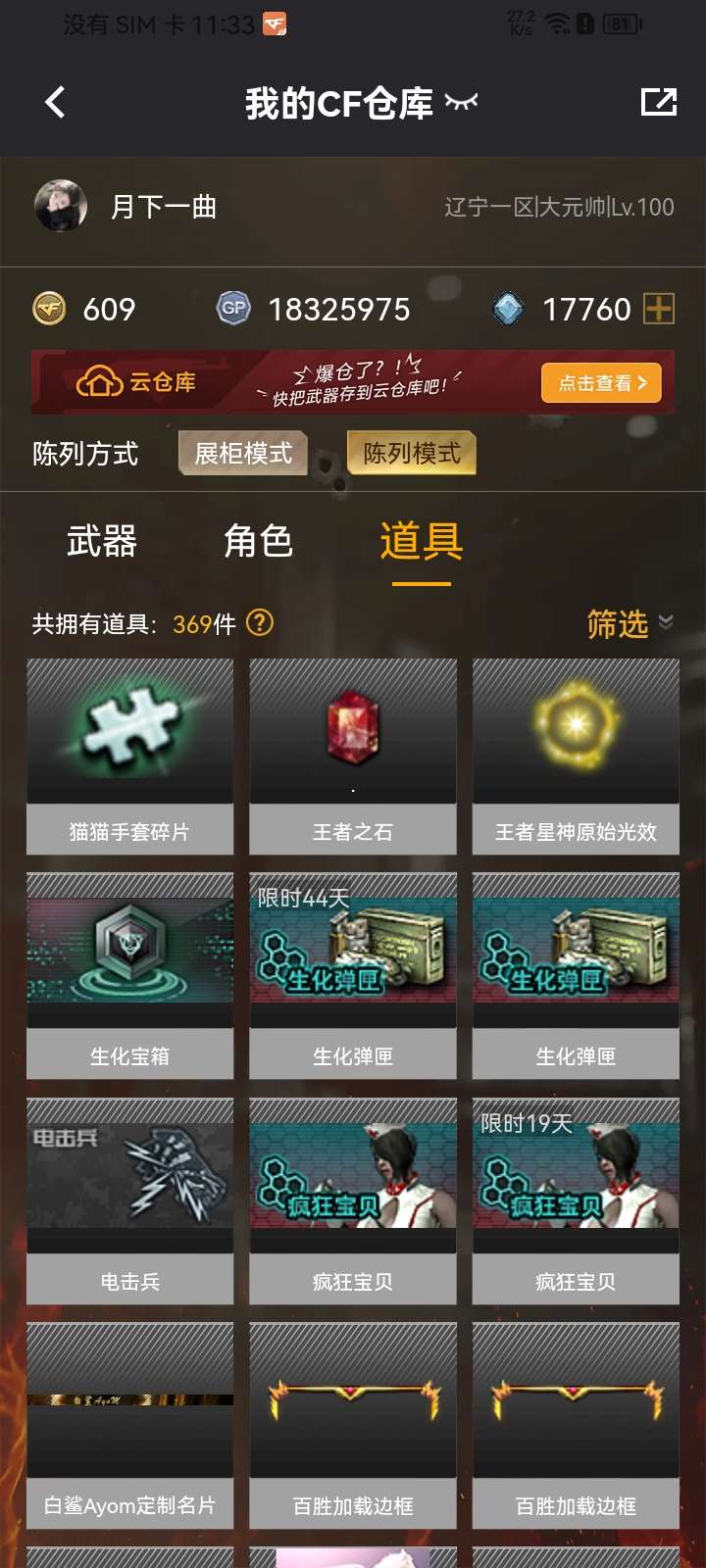
Task: Tap 点击查看 on the 云仓库 banner
Action: (601, 383)
